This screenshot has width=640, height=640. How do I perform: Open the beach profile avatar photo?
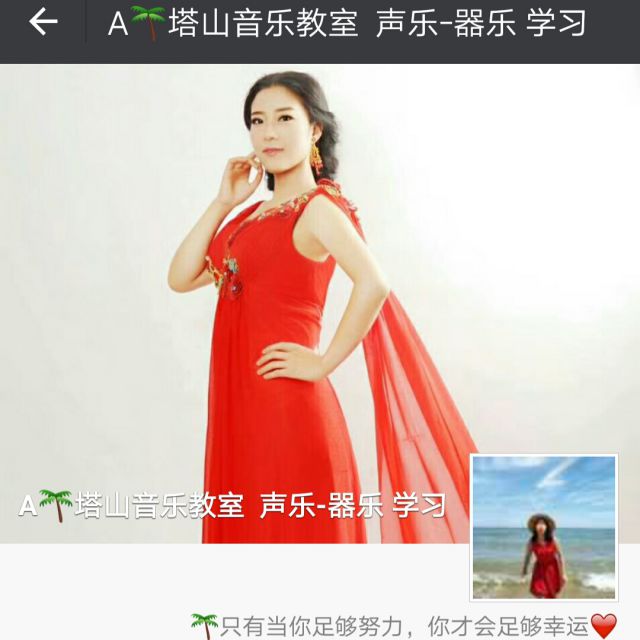[x=544, y=527]
